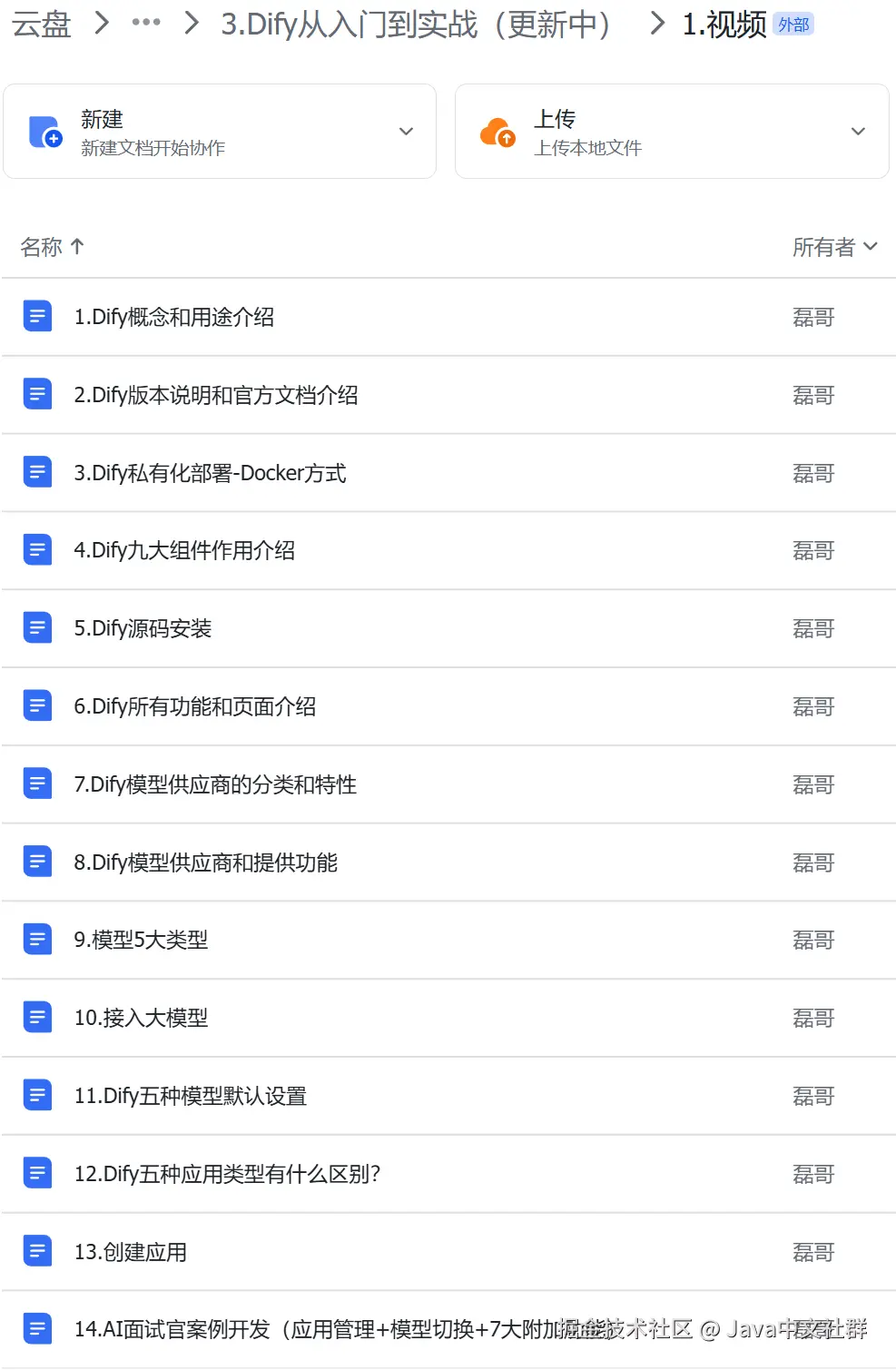This screenshot has width=896, height=1370.
Task: Open document 11.Dify五种模型默认设置
Action: pyautogui.click(x=190, y=1096)
